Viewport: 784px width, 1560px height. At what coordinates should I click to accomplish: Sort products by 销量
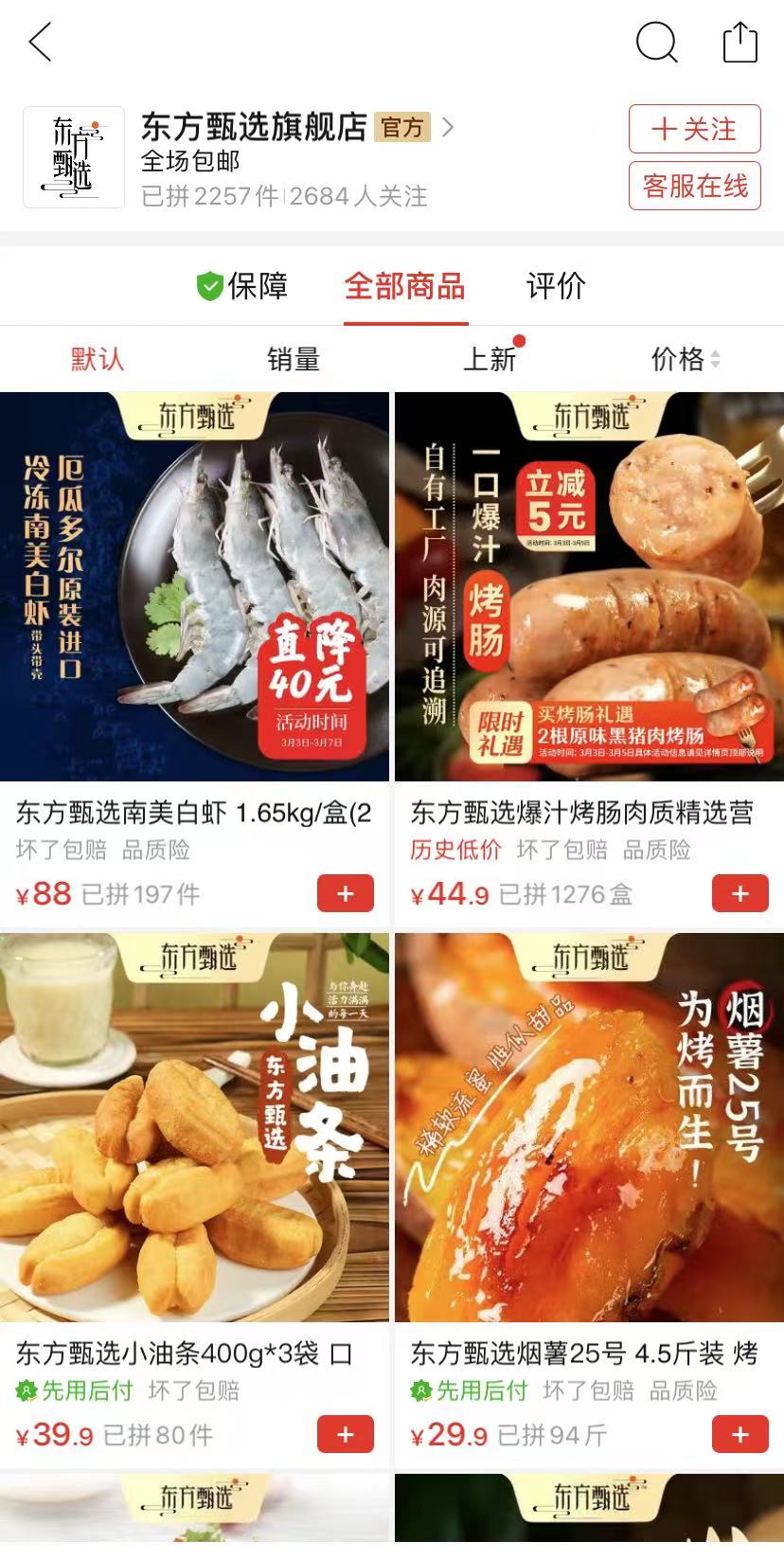(294, 359)
